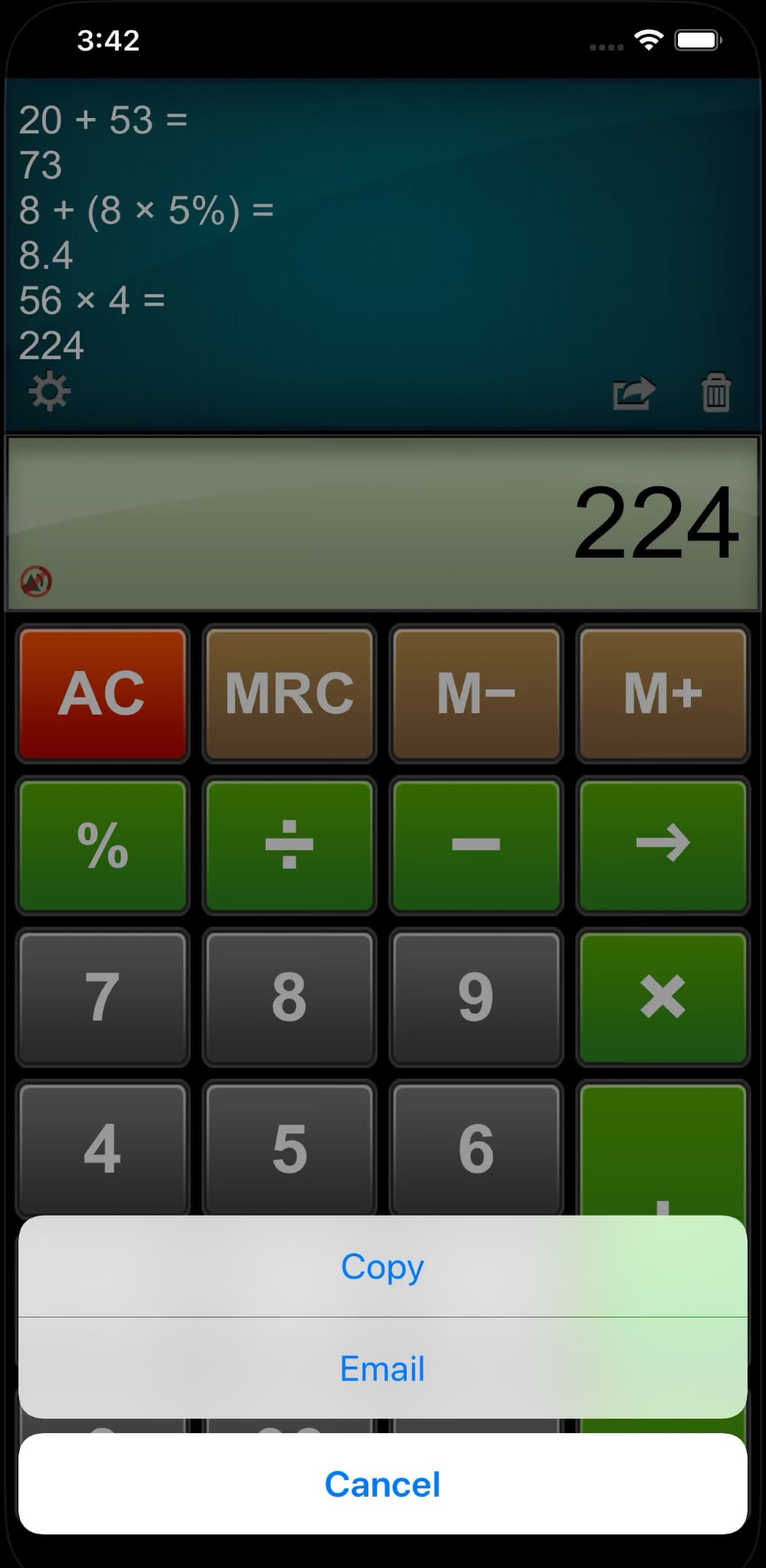Image resolution: width=766 pixels, height=1568 pixels.
Task: Enter the digit 5
Action: coord(290,1147)
